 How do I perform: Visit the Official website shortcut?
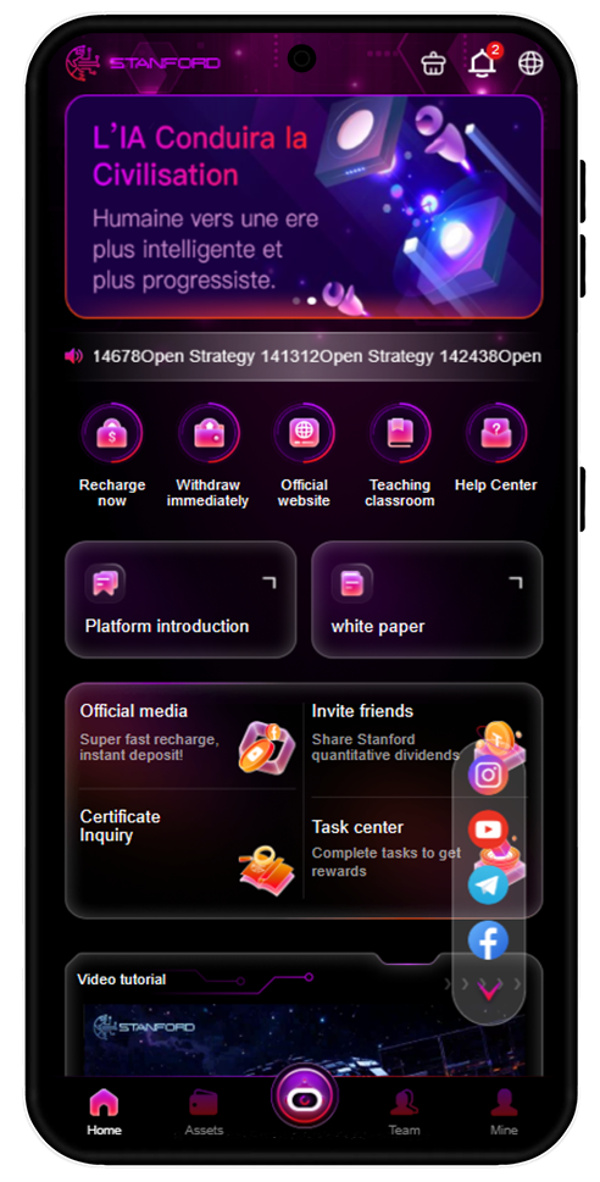point(304,455)
